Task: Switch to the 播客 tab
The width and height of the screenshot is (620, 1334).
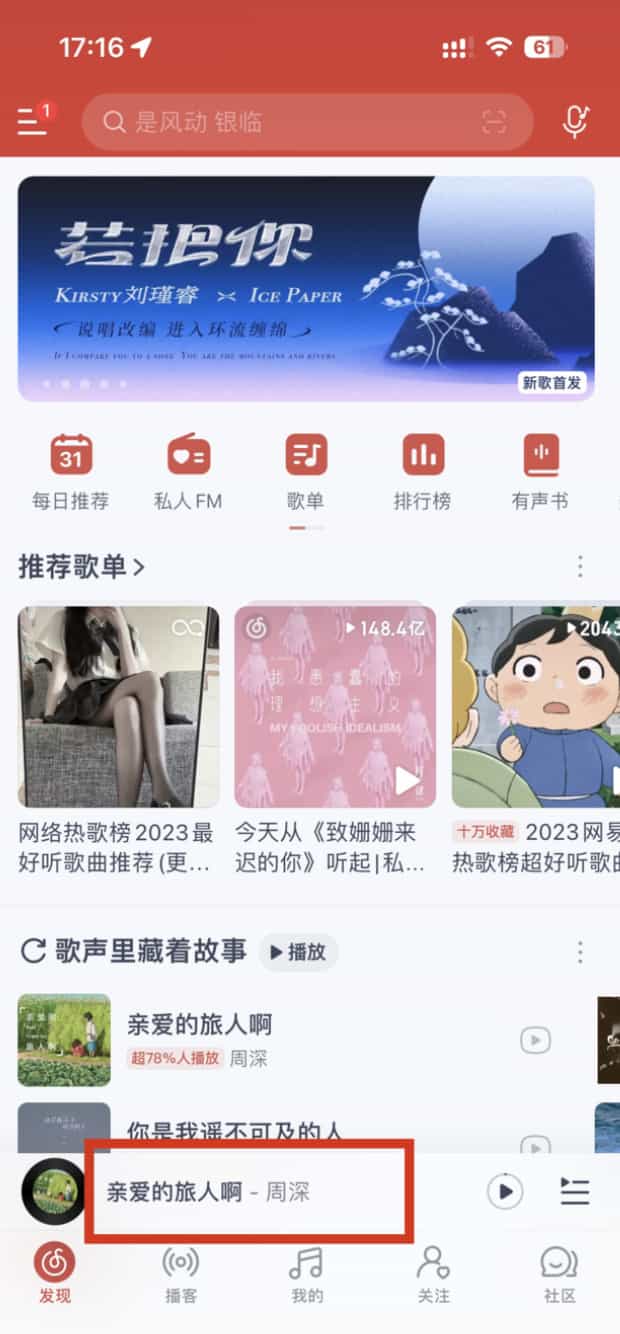Action: point(181,1274)
